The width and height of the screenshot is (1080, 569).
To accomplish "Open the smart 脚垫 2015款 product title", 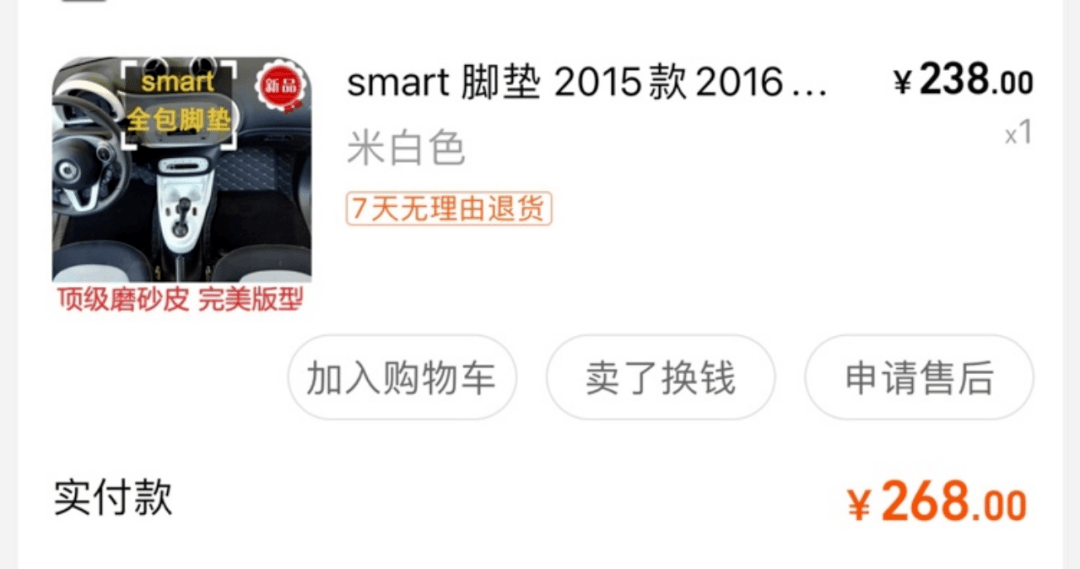I will [x=587, y=84].
